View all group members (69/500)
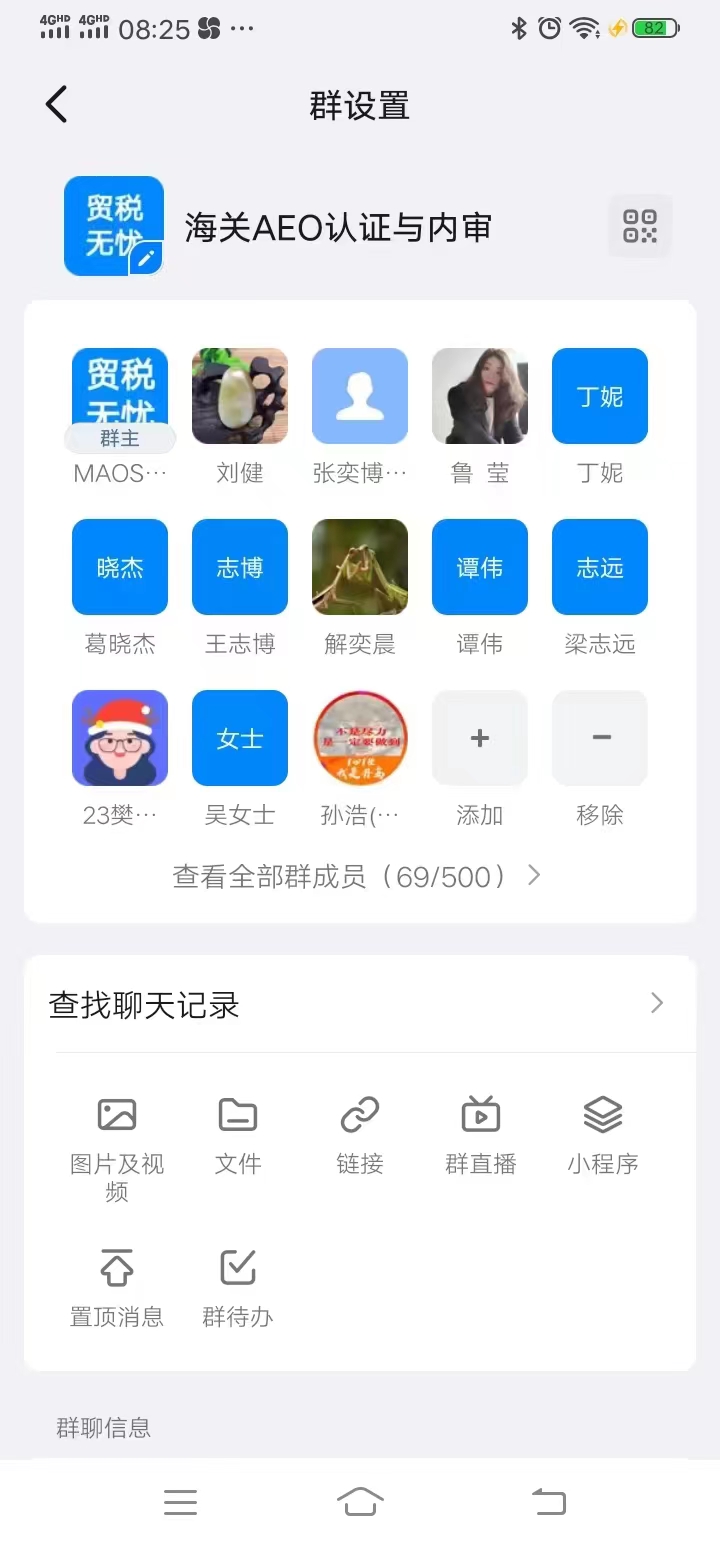 [x=358, y=877]
